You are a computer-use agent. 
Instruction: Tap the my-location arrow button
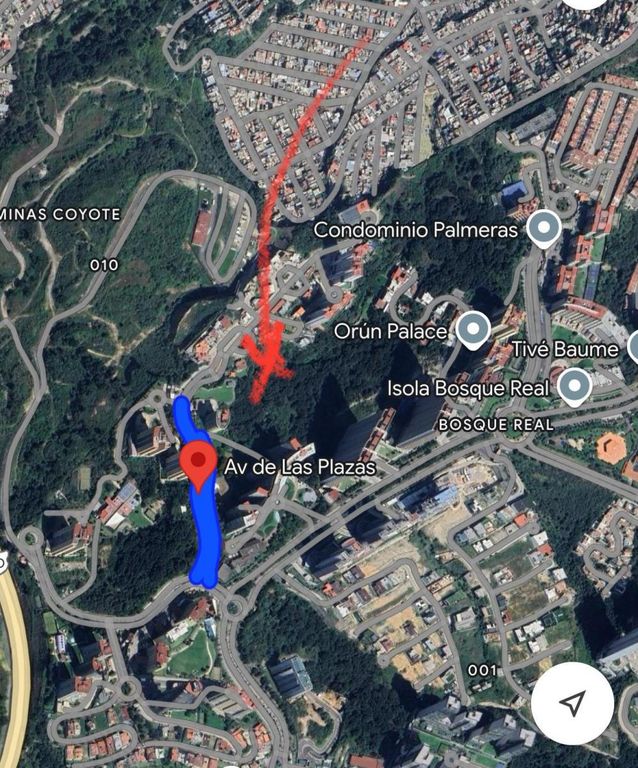(572, 704)
